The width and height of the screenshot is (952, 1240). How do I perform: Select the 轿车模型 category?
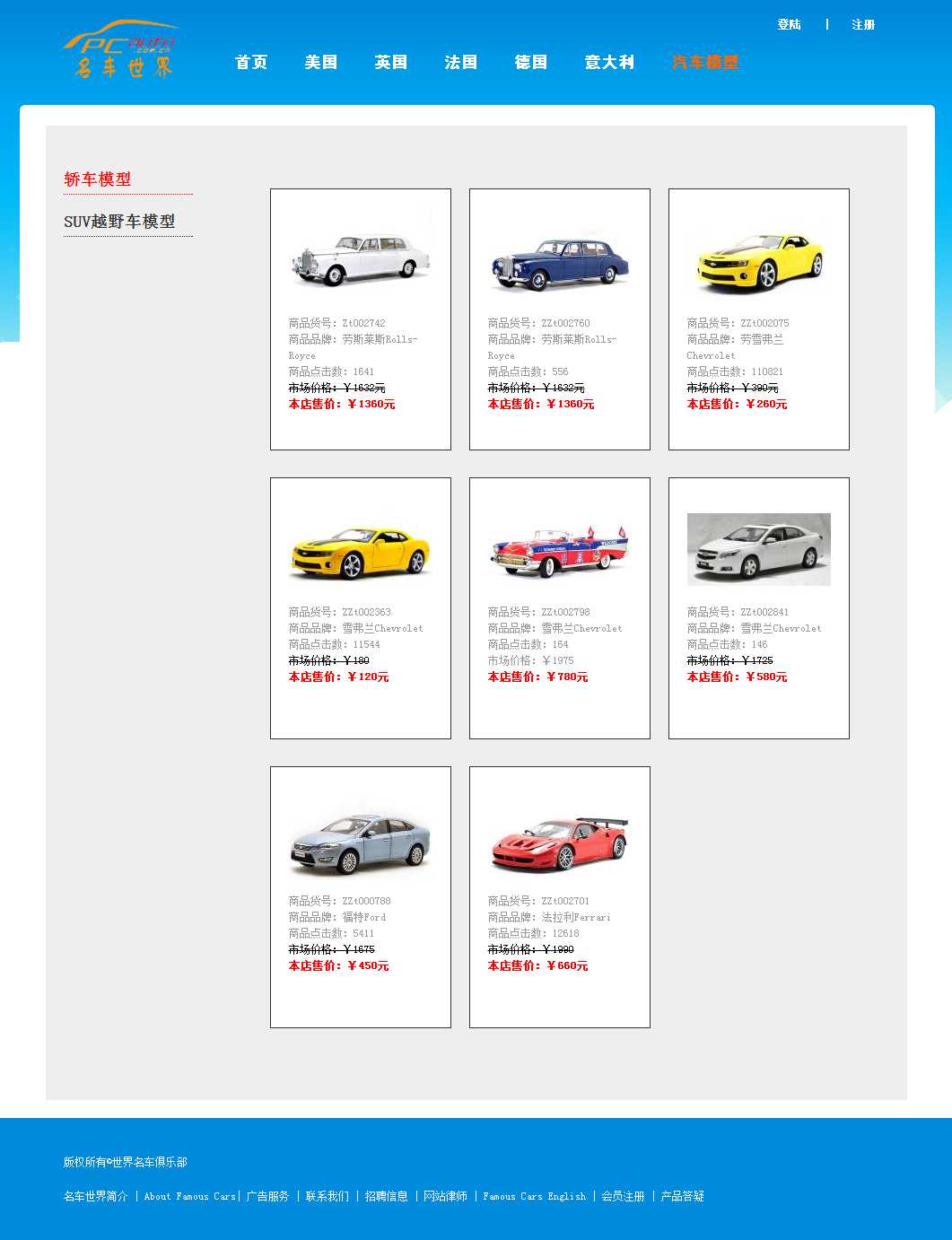[98, 179]
